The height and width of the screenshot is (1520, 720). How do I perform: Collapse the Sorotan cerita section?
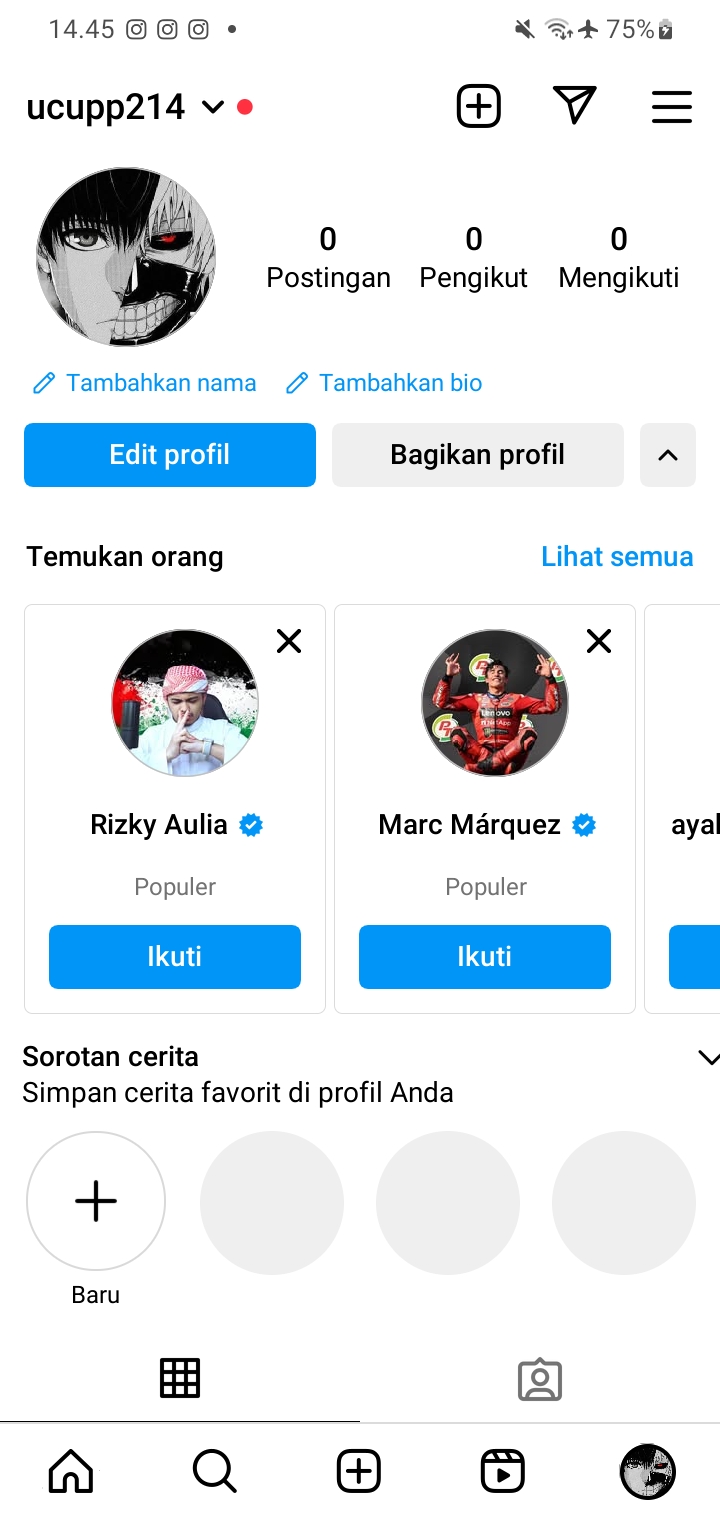pos(708,1058)
